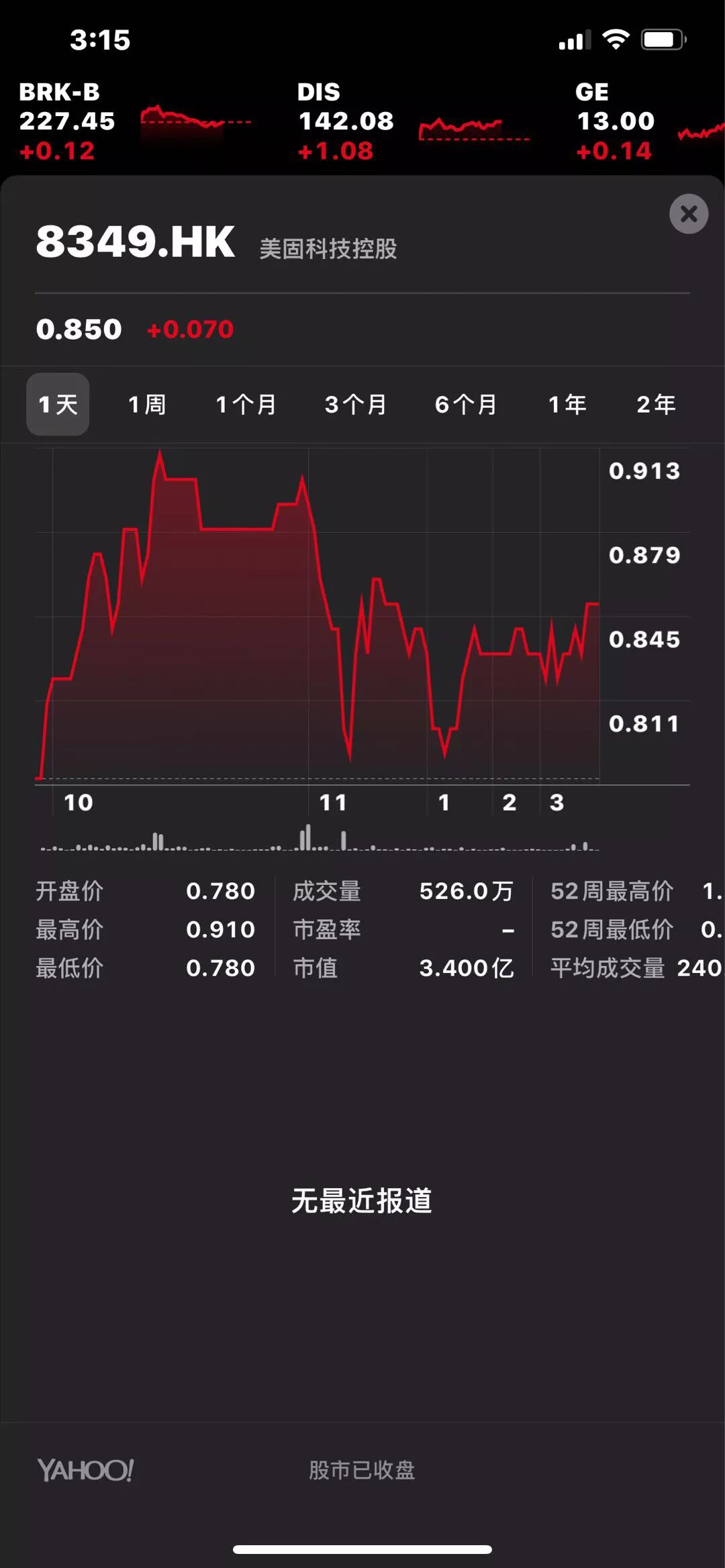Image resolution: width=725 pixels, height=1568 pixels.
Task: Open the GE ticker
Action: [x=648, y=122]
